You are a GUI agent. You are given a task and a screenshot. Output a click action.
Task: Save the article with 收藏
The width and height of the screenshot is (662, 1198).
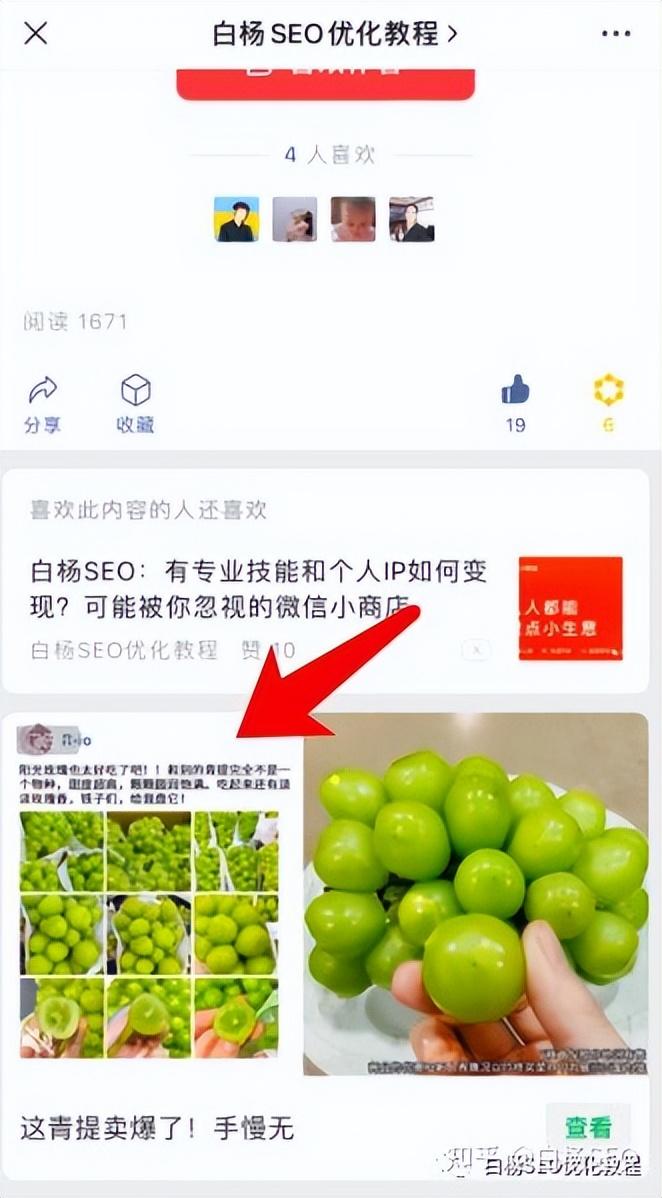click(135, 405)
